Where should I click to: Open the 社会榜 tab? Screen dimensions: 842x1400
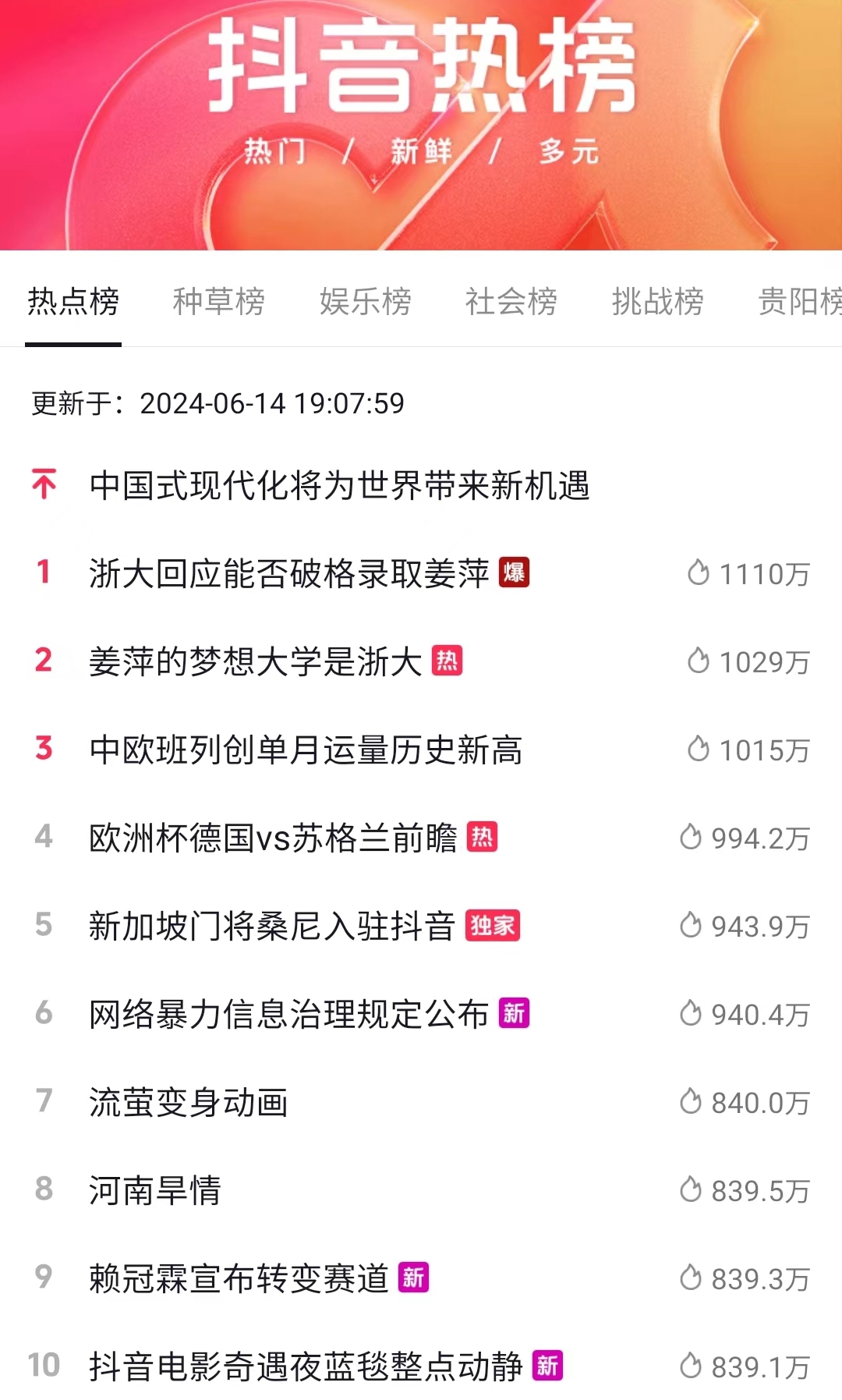[x=511, y=301]
